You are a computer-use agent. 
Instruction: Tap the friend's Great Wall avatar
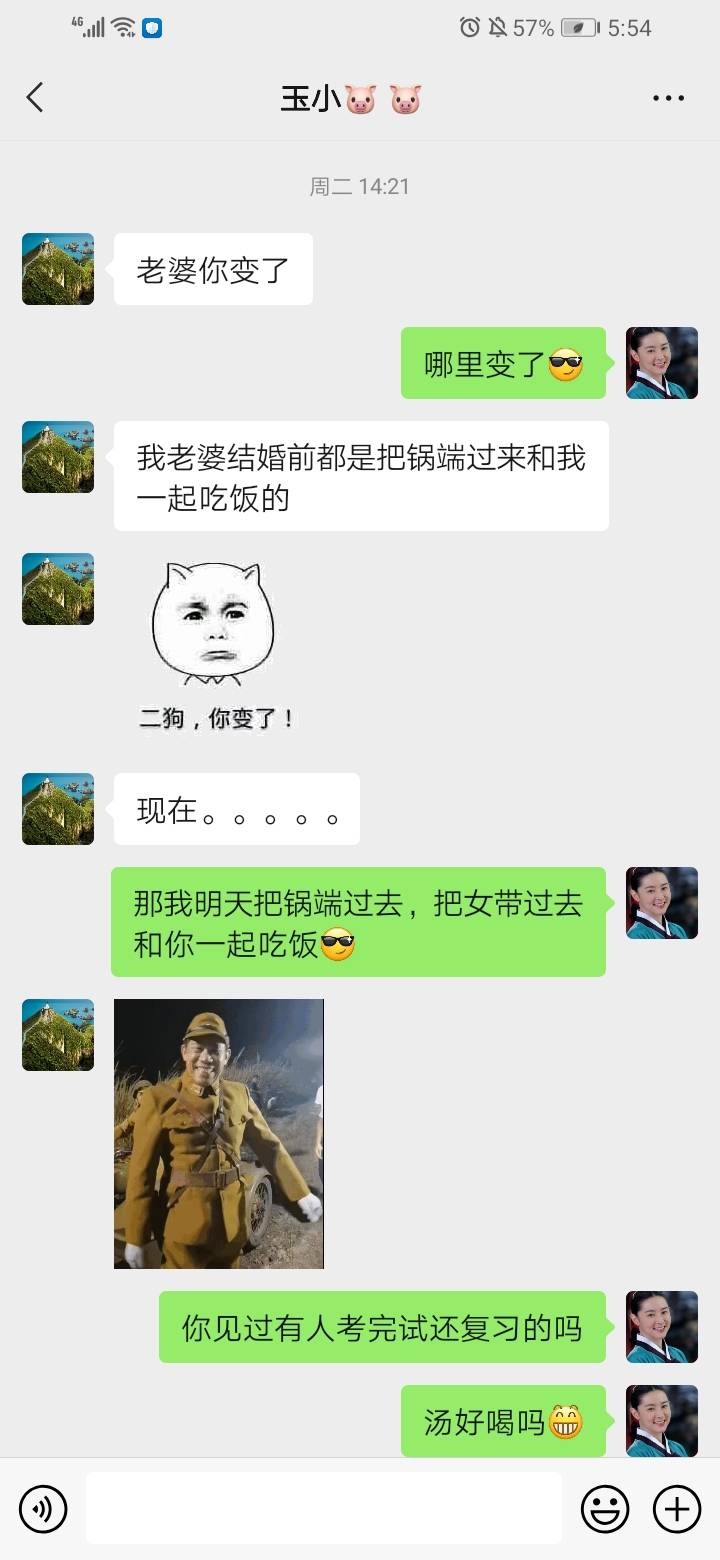(x=57, y=268)
